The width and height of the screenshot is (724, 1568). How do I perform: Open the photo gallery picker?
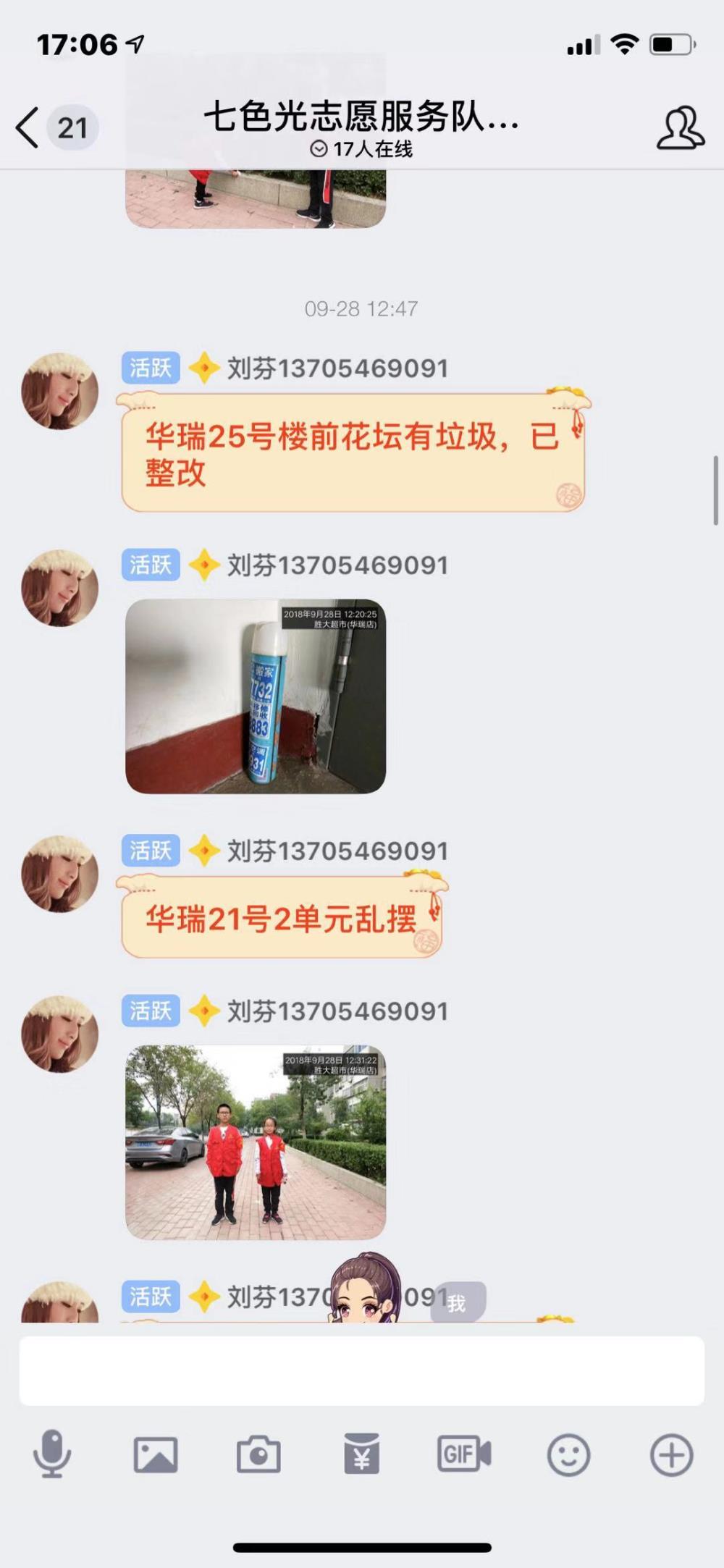[156, 1454]
